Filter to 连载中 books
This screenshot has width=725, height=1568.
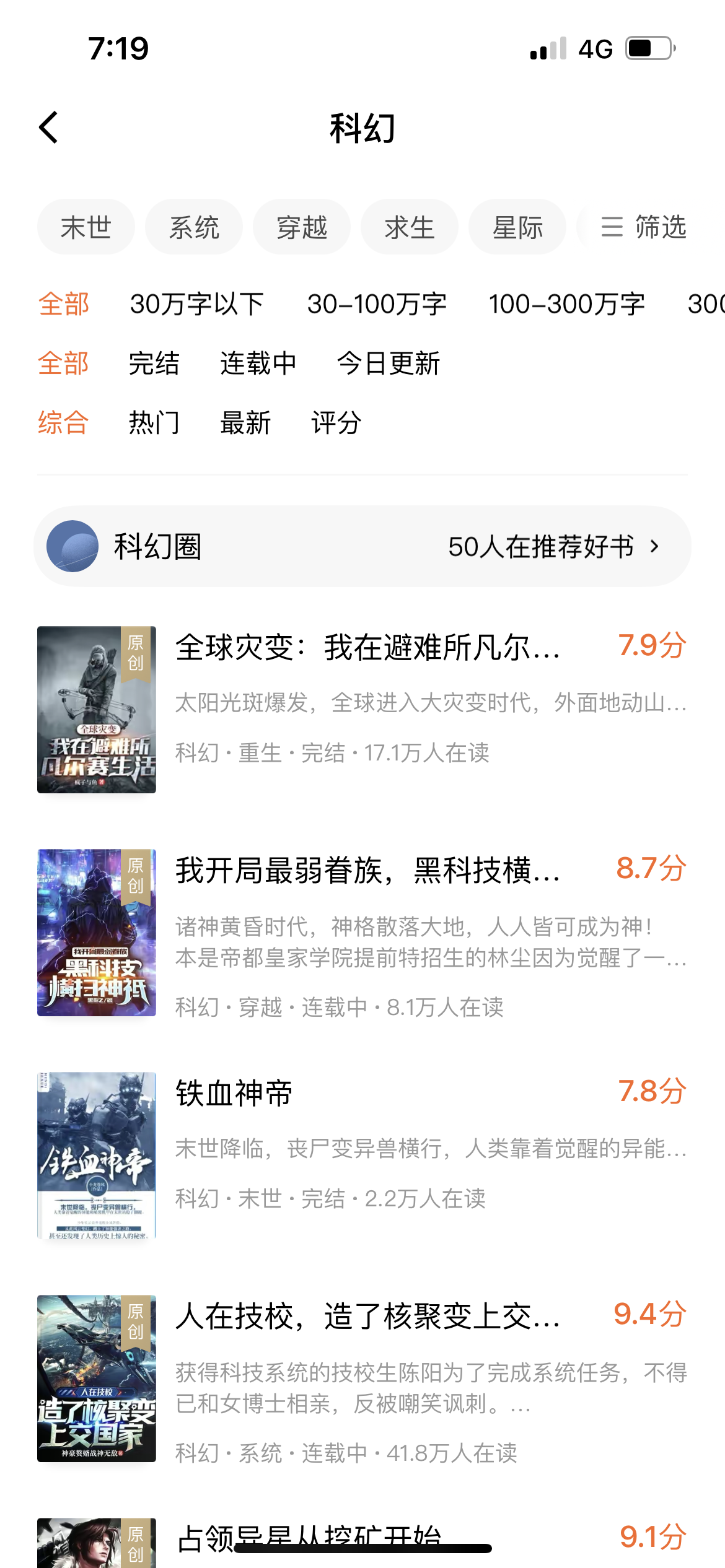coord(258,364)
